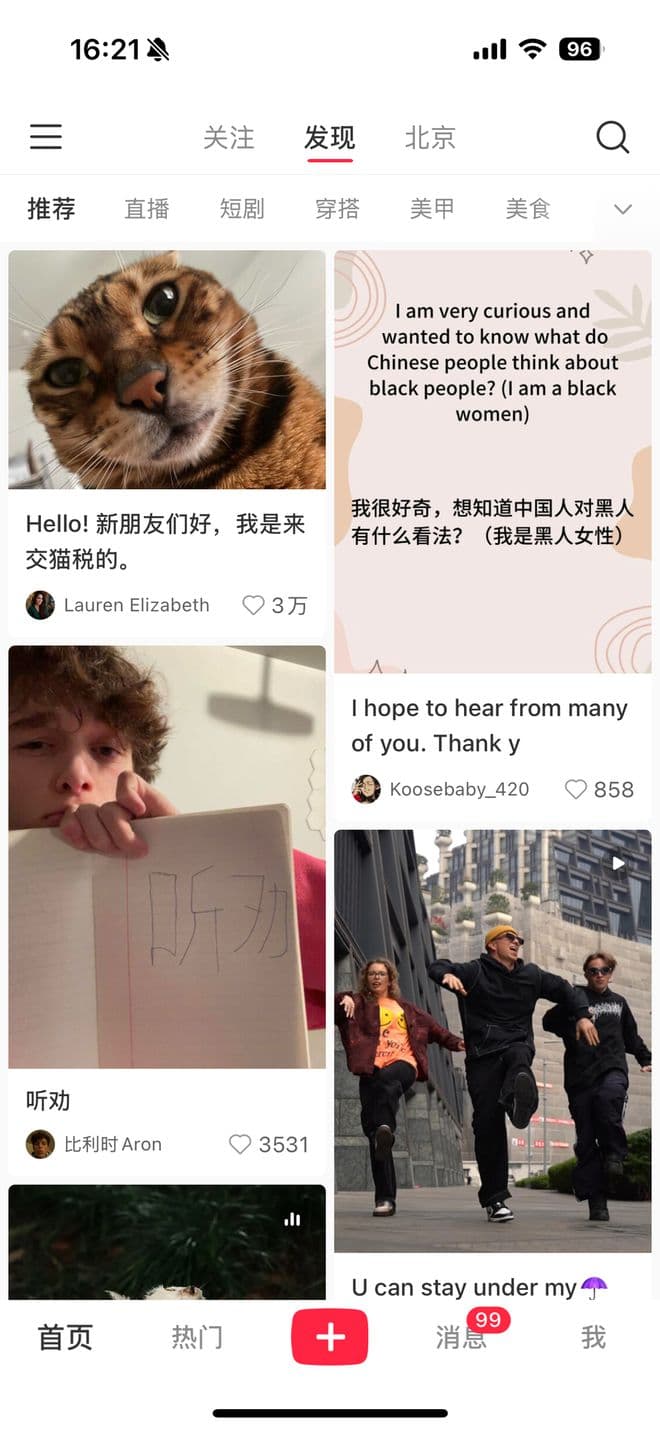Viewport: 660px width, 1431px height.
Task: Open Koosebaby_420's question post
Action: (492, 460)
